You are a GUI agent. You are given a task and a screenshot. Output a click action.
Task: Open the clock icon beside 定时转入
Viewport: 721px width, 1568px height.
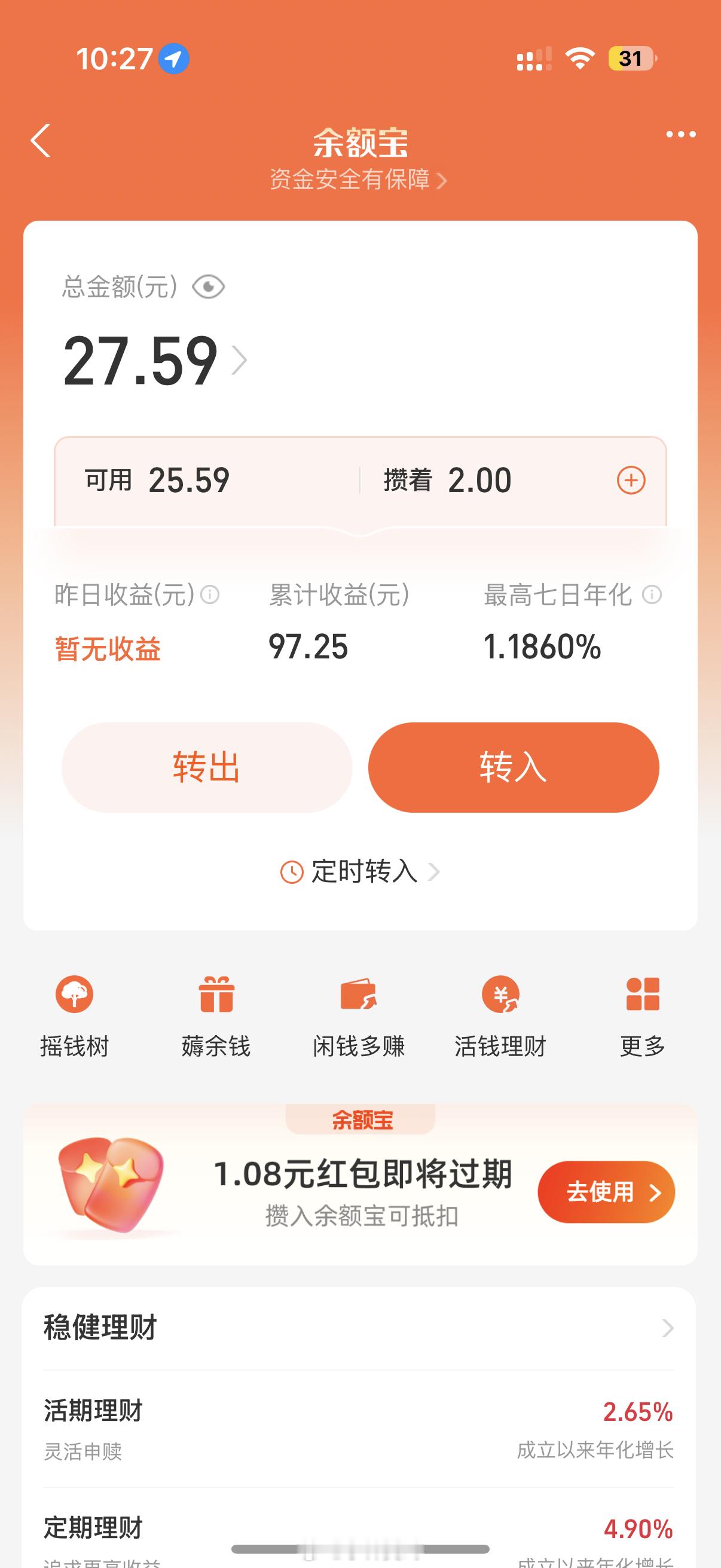pyautogui.click(x=291, y=872)
